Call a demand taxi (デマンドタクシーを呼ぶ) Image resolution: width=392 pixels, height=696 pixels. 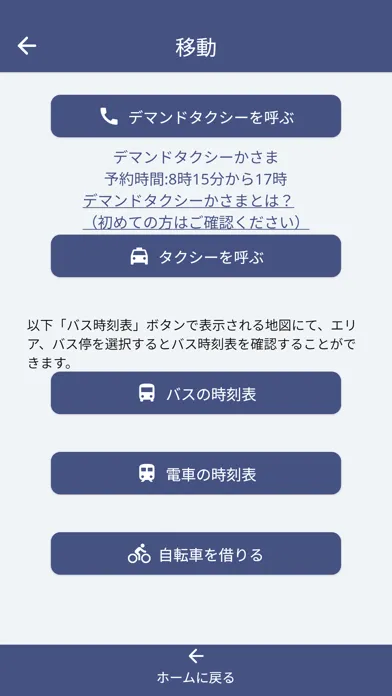(x=196, y=116)
